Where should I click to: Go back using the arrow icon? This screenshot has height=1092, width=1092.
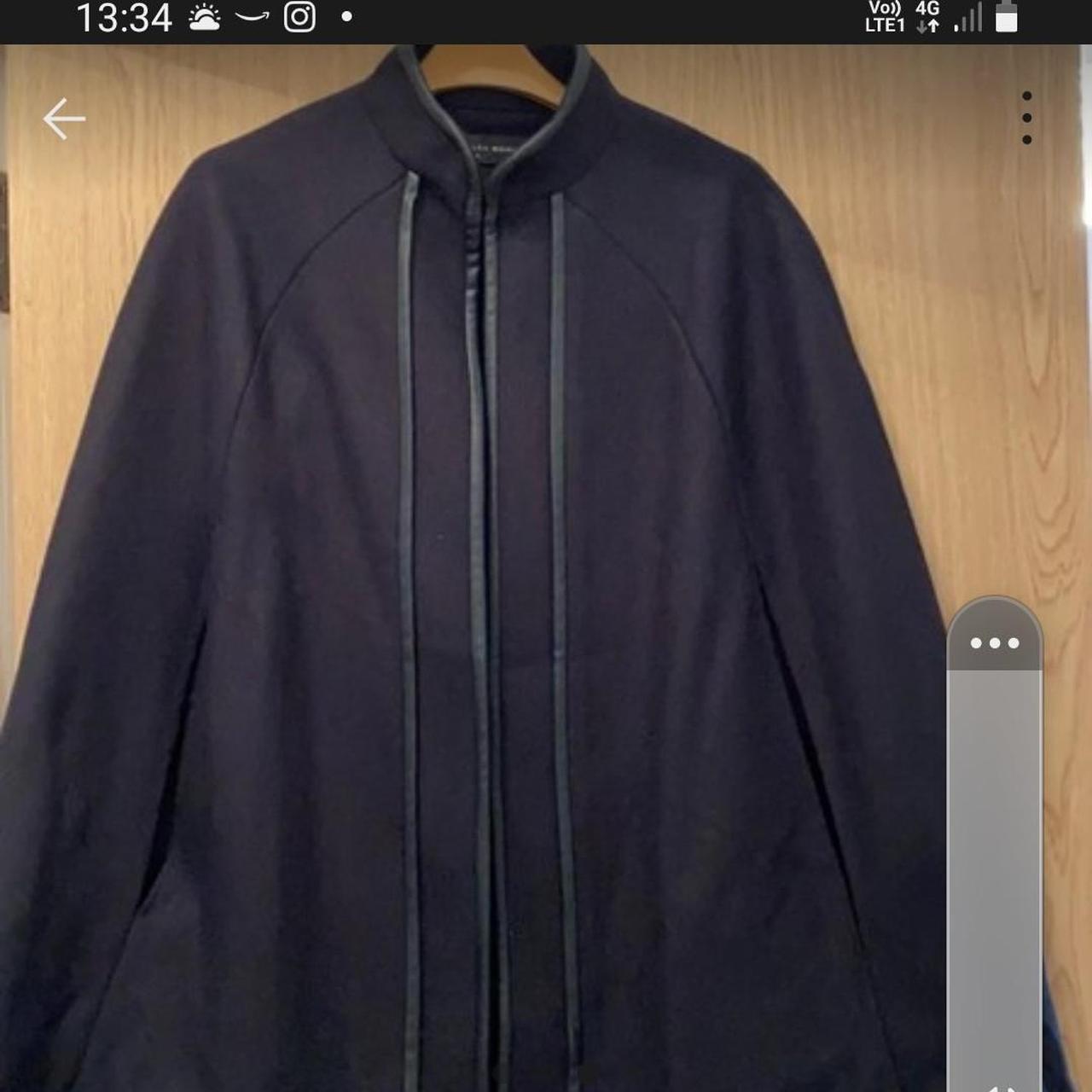65,119
